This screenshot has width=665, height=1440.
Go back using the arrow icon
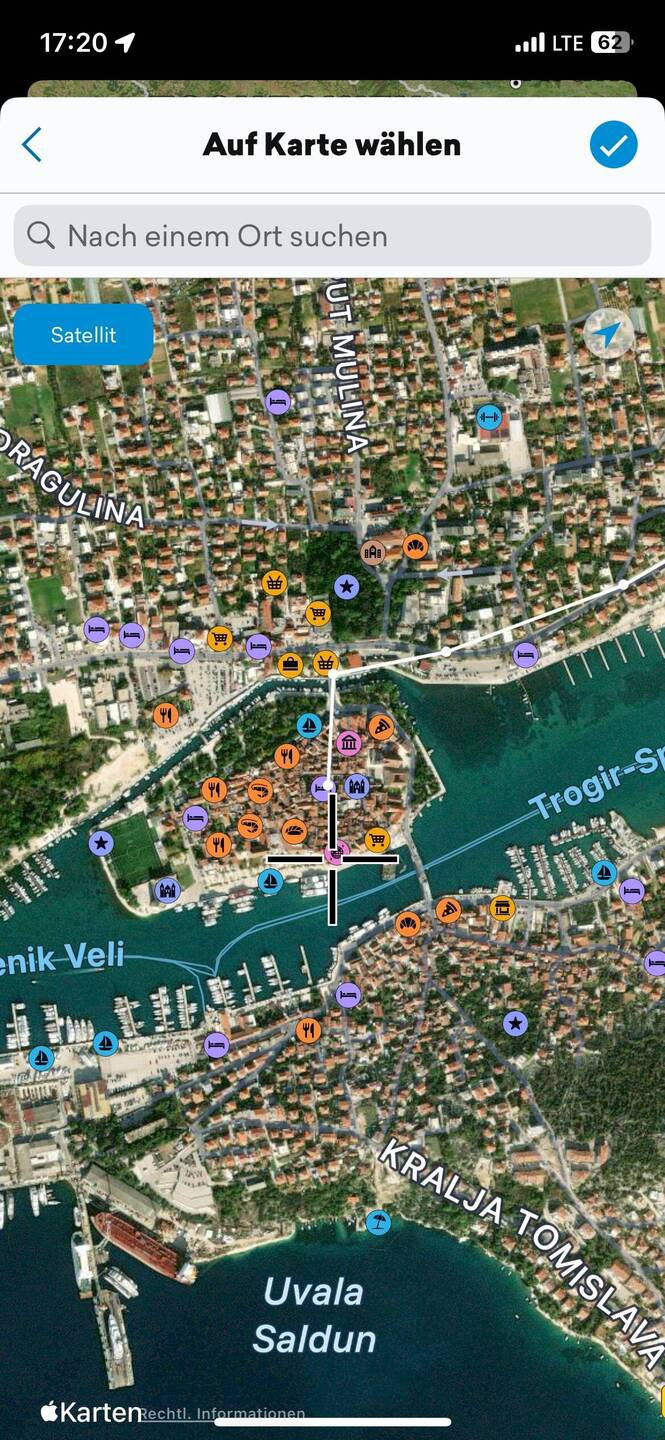tap(32, 145)
